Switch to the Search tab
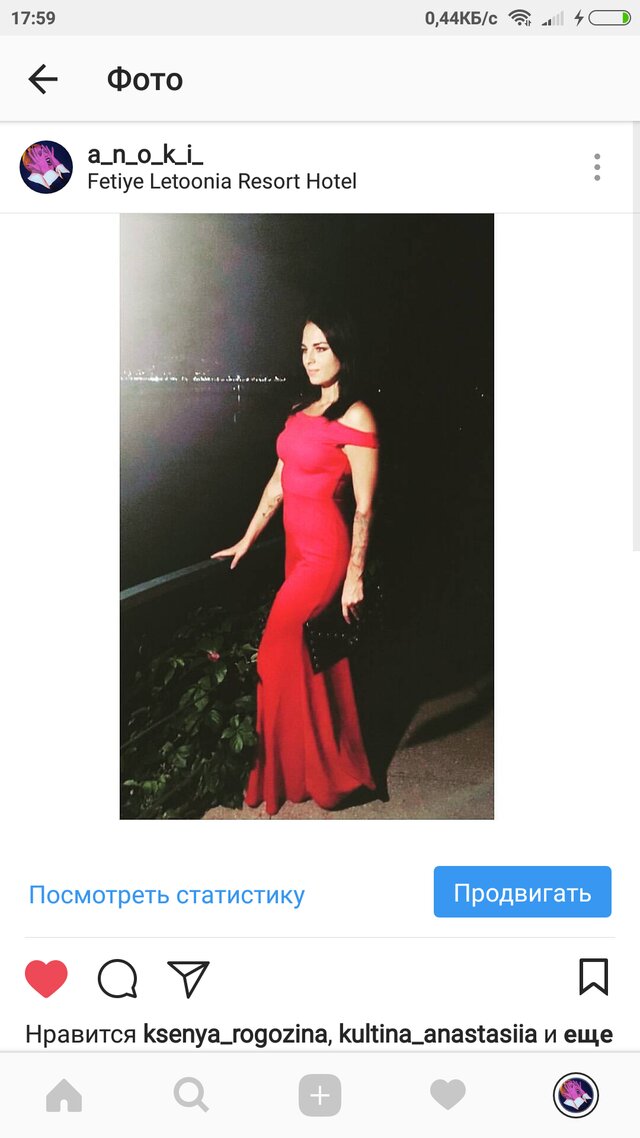Viewport: 640px width, 1138px height. pyautogui.click(x=191, y=1096)
